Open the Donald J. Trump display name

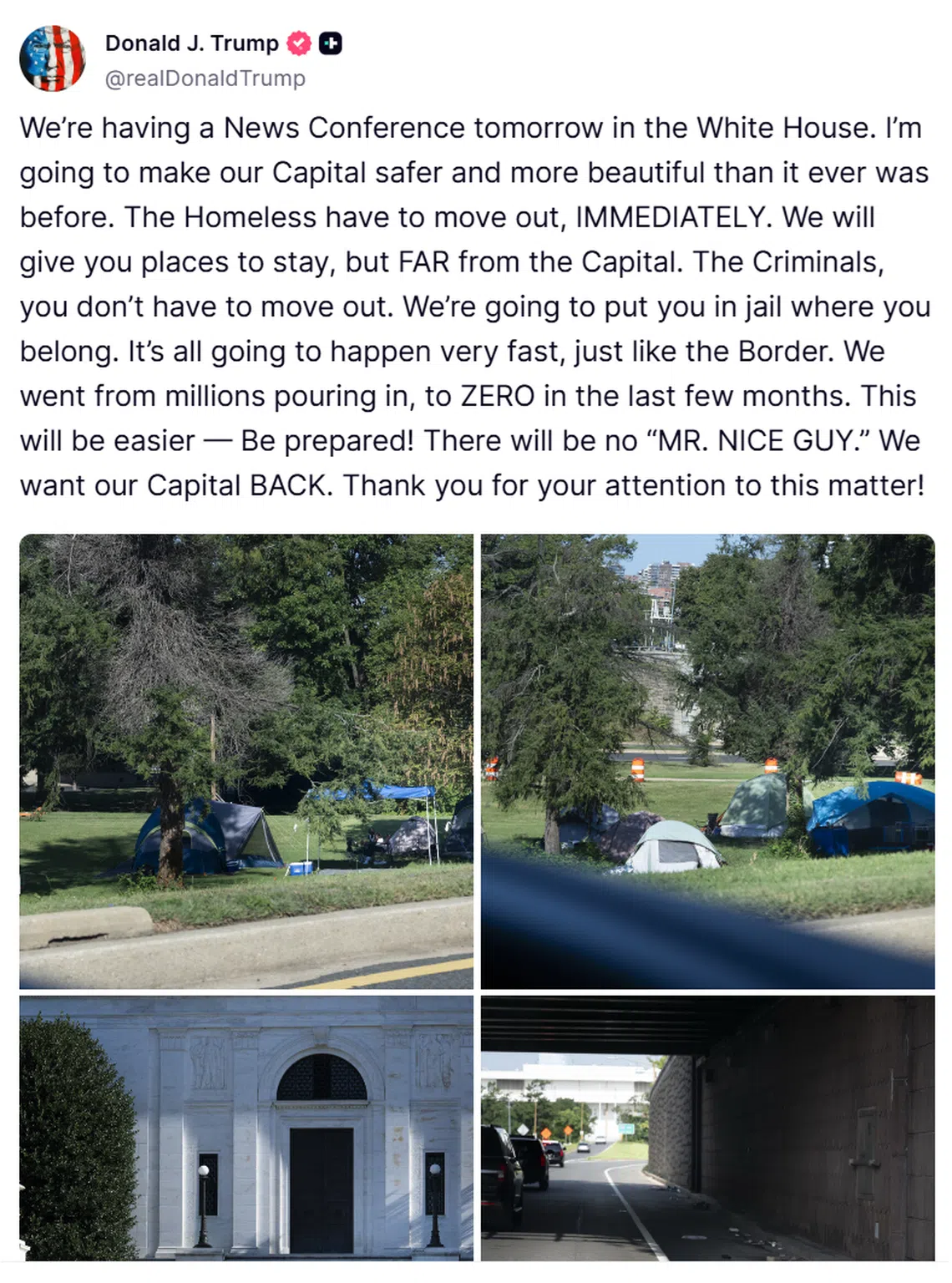191,43
